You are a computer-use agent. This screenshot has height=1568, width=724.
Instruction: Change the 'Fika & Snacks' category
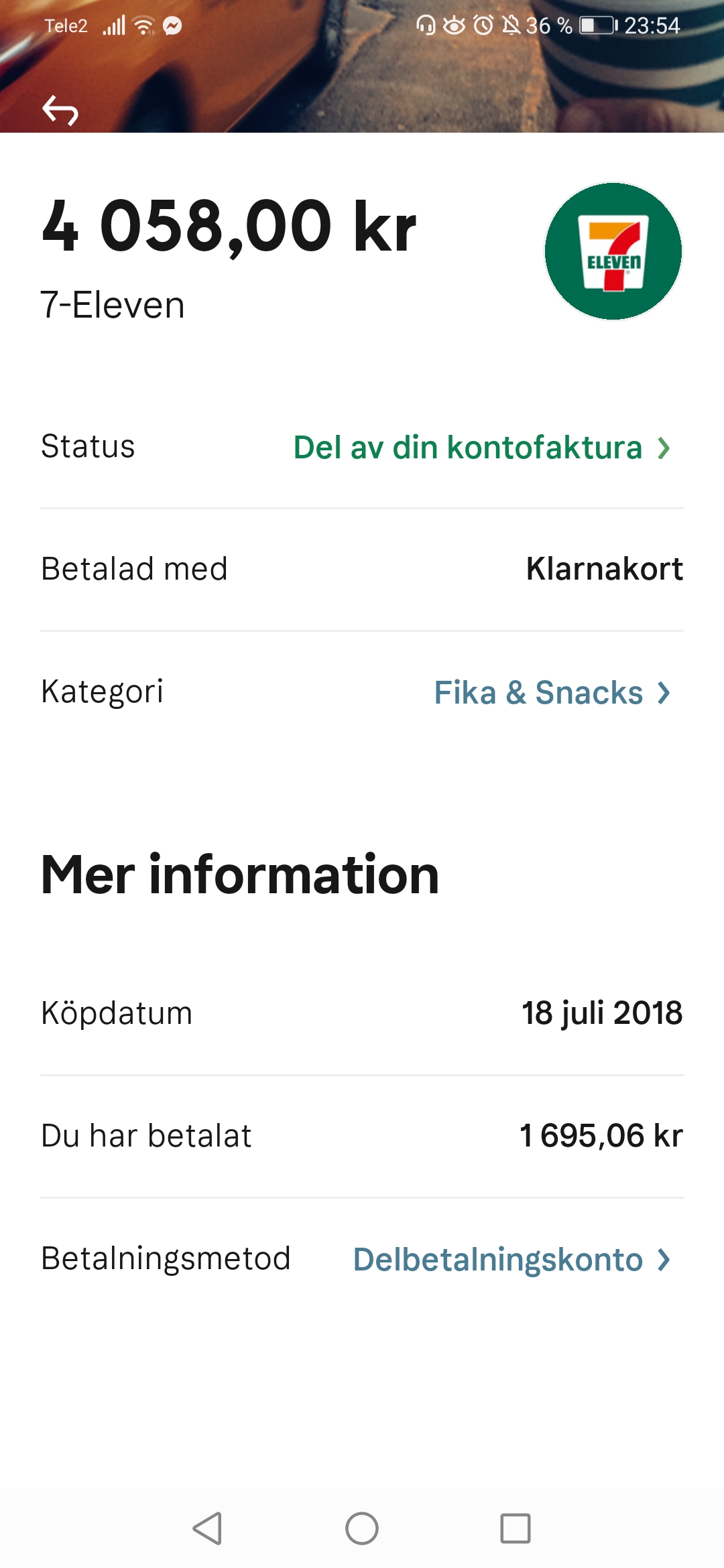coord(551,693)
